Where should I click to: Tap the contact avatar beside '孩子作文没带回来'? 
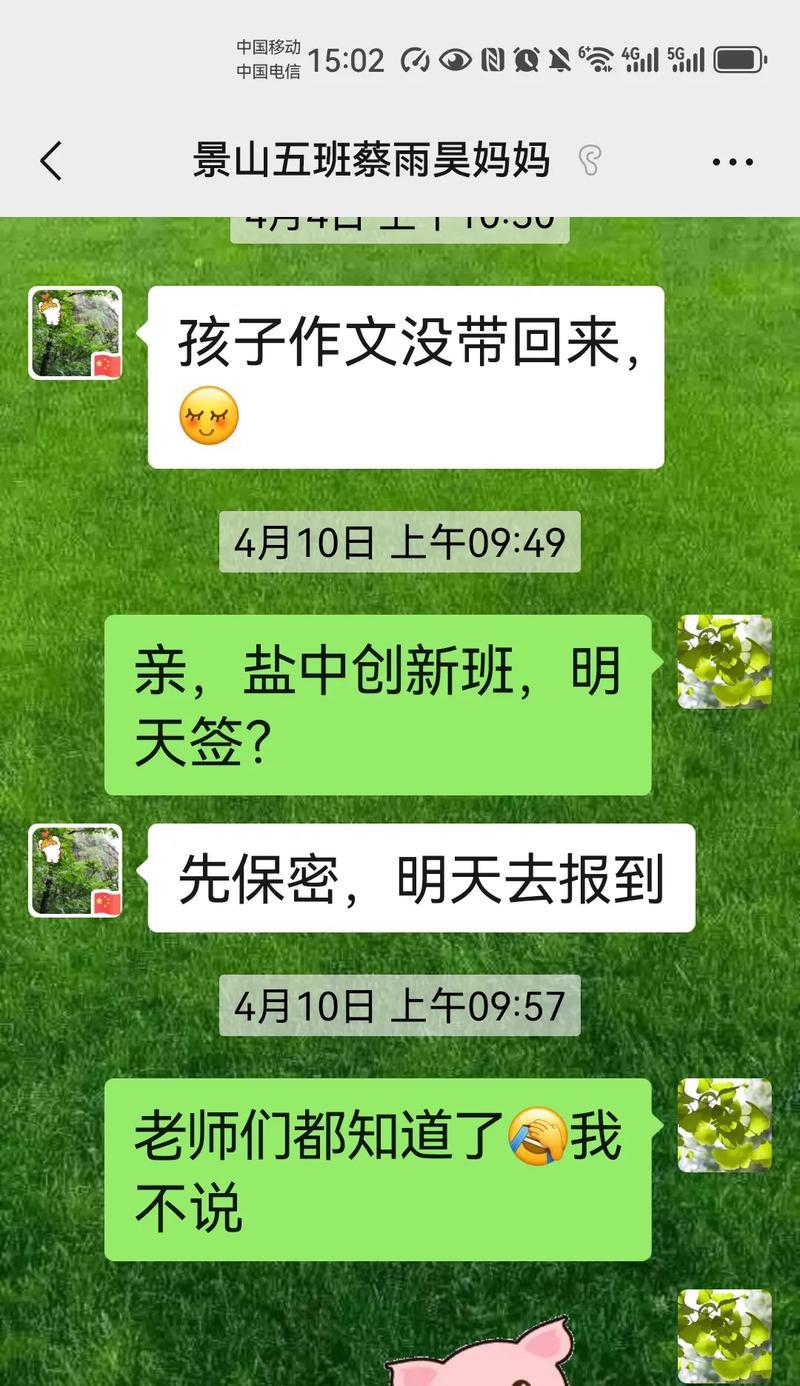point(75,333)
